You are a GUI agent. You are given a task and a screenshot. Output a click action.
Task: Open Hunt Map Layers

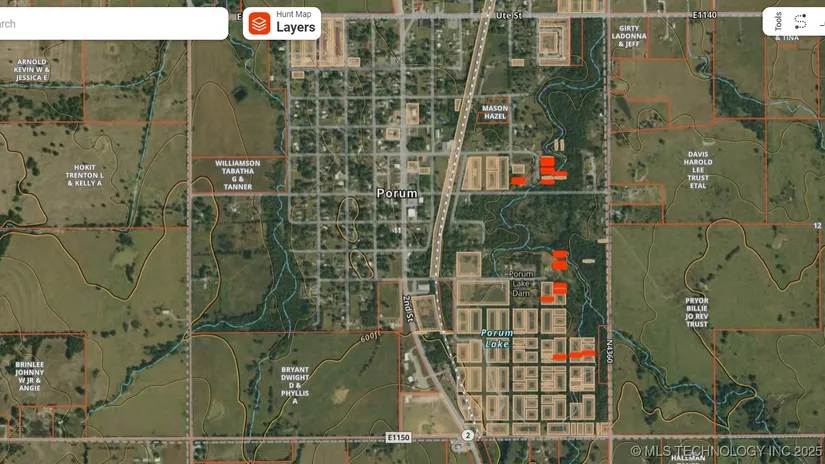pyautogui.click(x=282, y=23)
